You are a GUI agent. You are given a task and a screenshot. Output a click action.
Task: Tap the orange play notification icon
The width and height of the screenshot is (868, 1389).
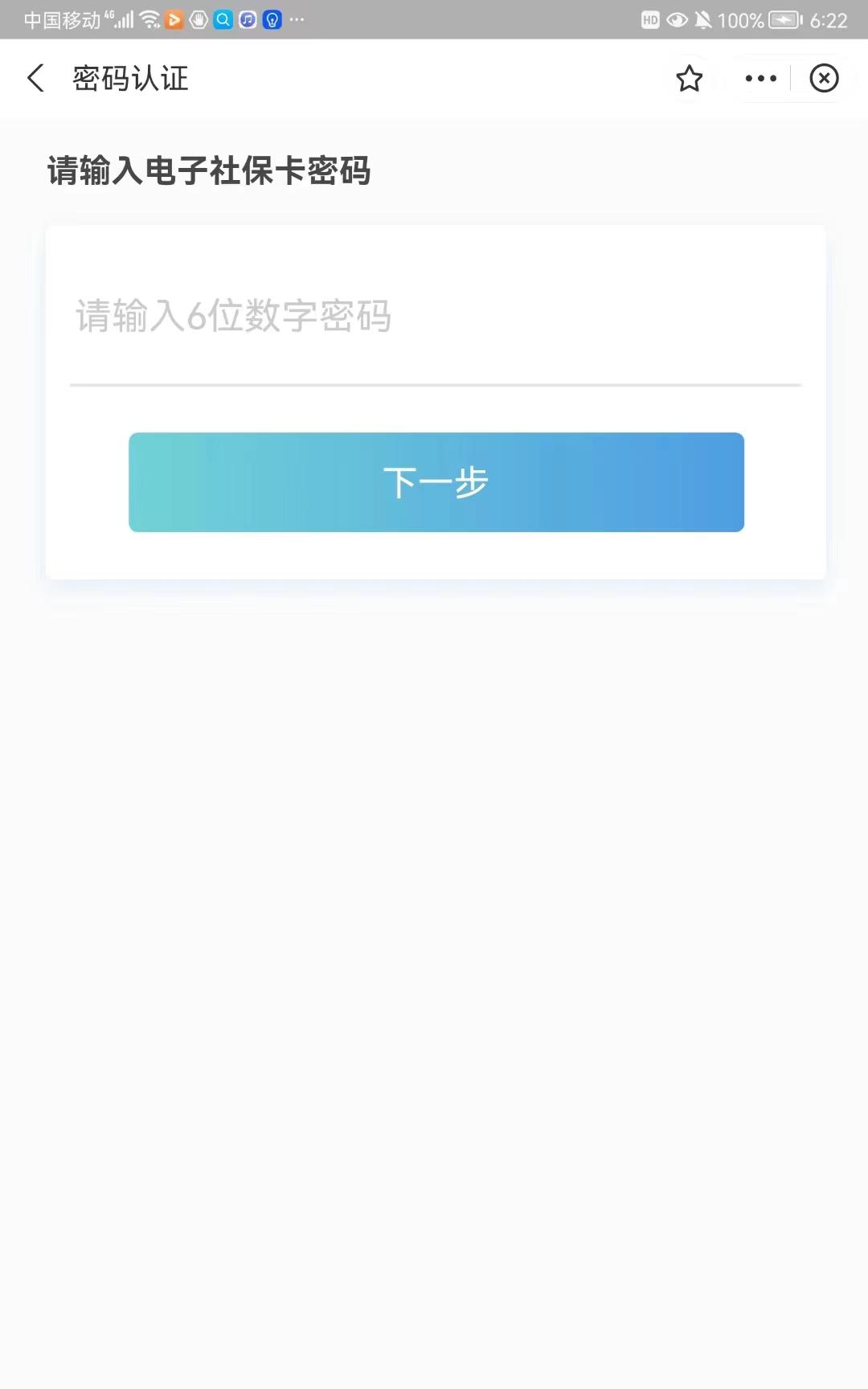[x=175, y=20]
